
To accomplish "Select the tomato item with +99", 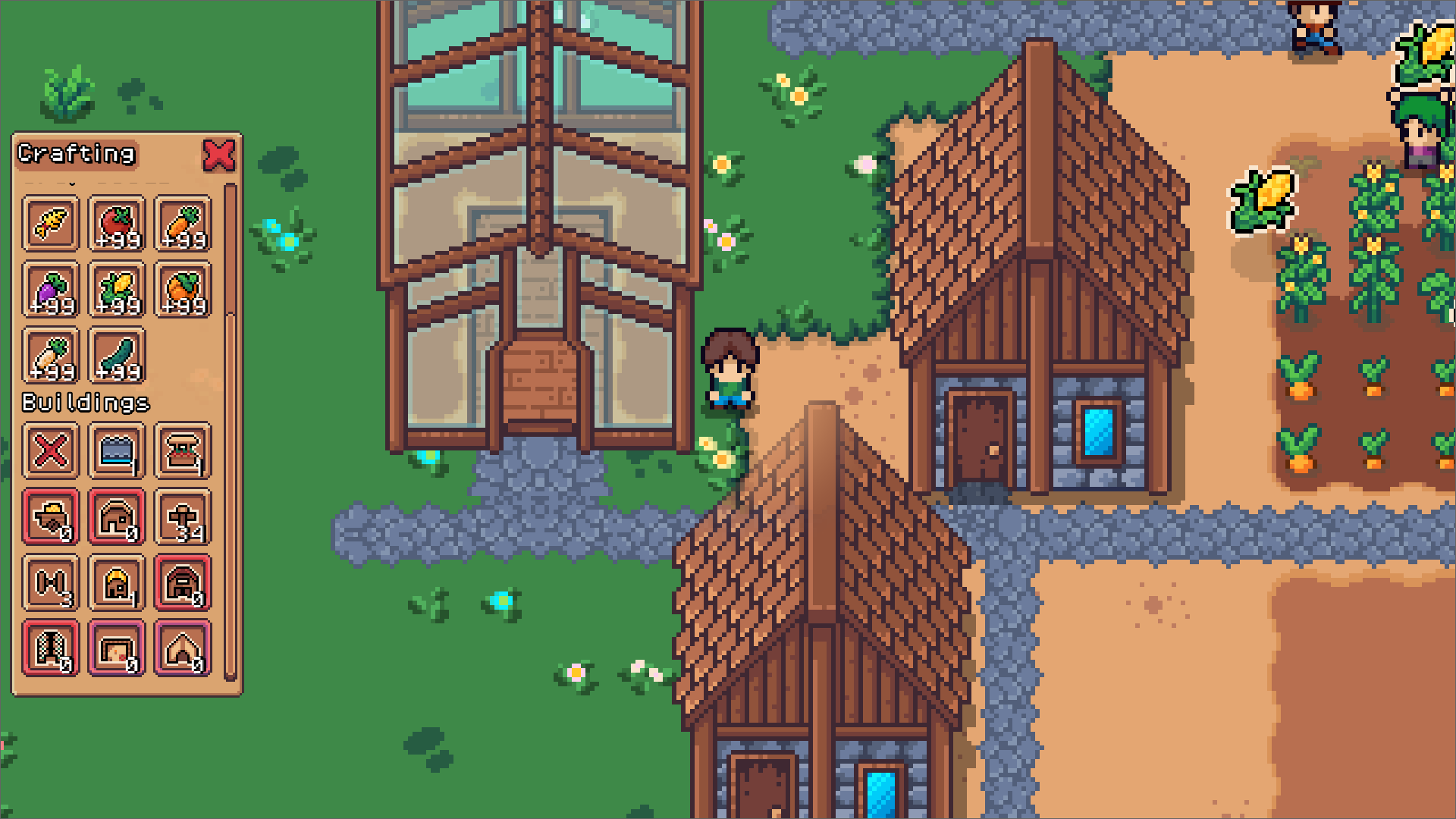I will [117, 224].
